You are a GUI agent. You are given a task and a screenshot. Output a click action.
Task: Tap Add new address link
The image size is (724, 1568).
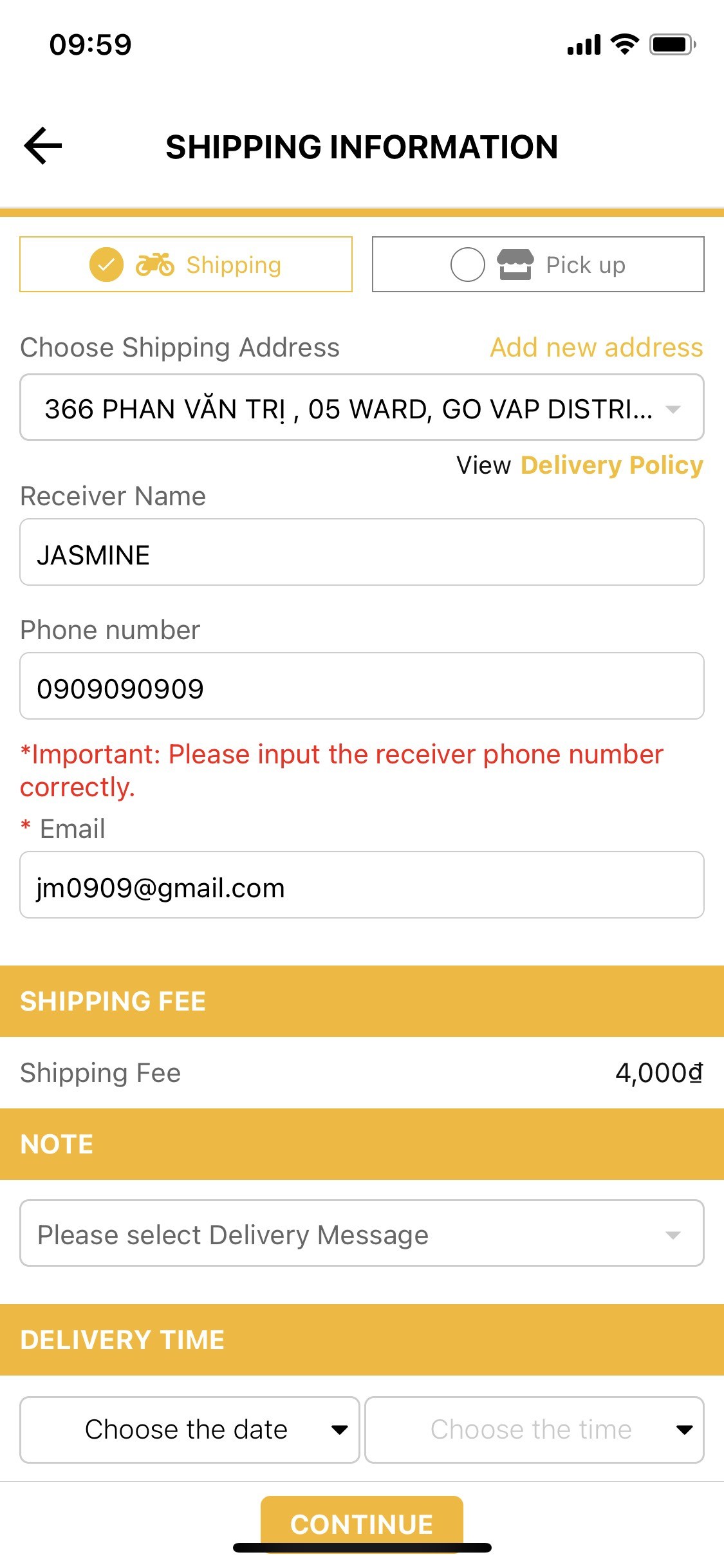tap(597, 348)
